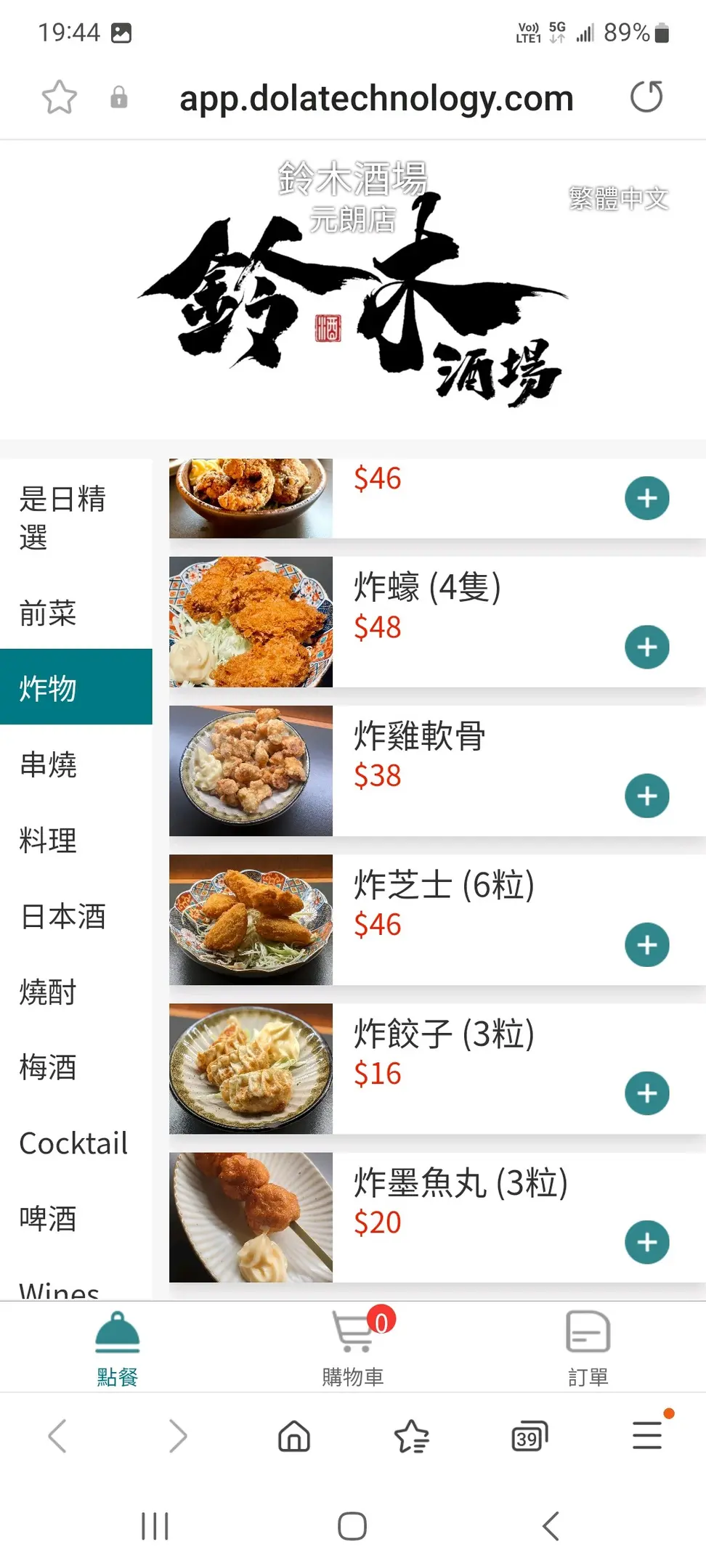
Task: Bookmark this page with the star icon
Action: (60, 97)
